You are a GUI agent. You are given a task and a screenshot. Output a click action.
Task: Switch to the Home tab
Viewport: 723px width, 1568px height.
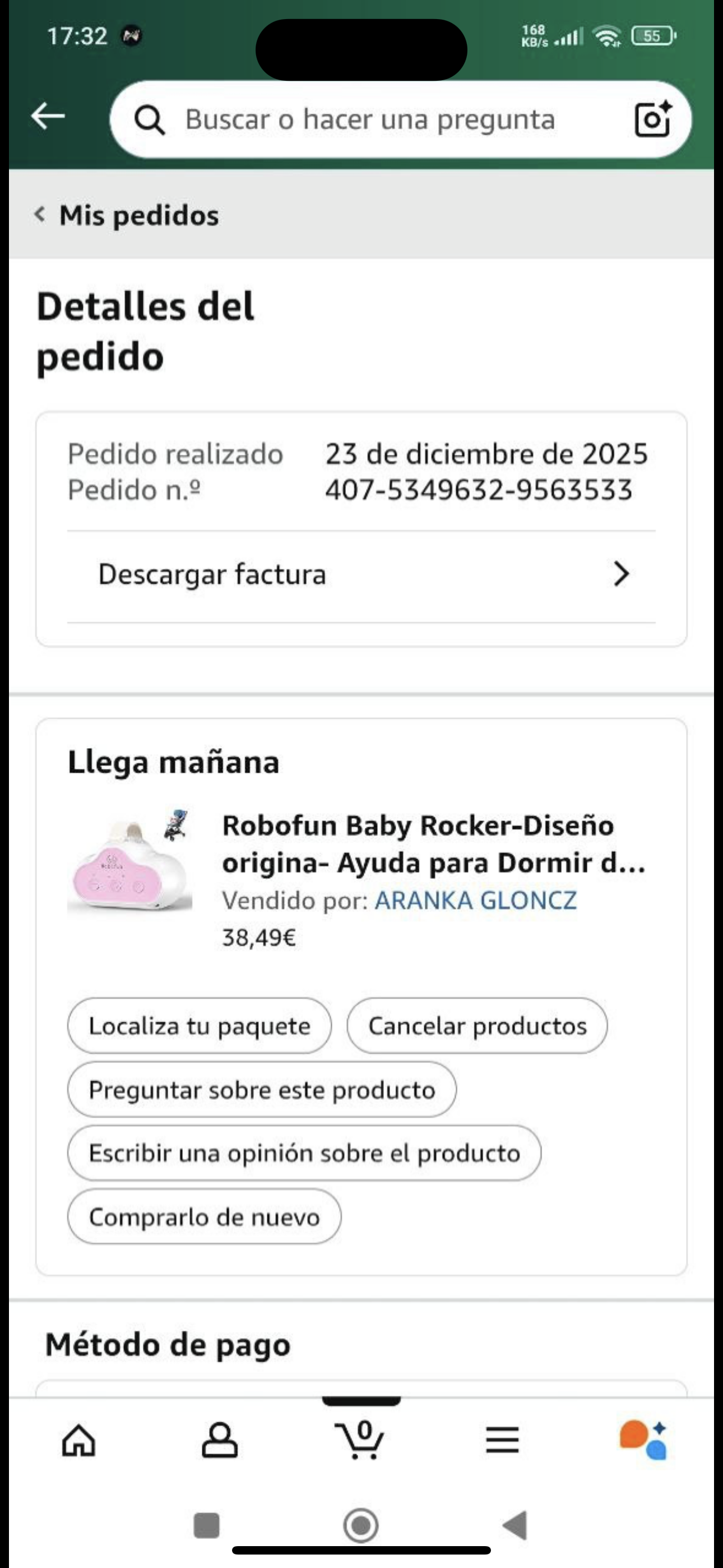[x=79, y=1440]
